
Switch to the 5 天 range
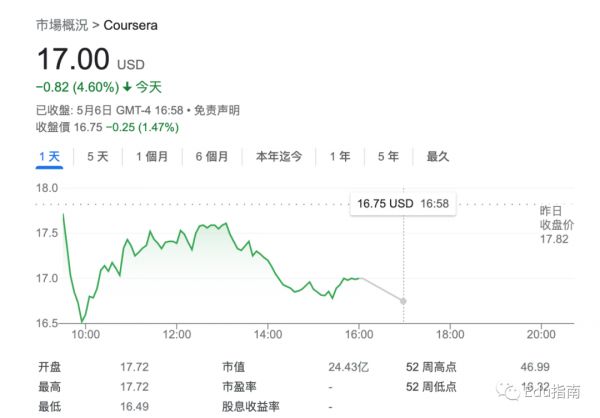tap(97, 156)
